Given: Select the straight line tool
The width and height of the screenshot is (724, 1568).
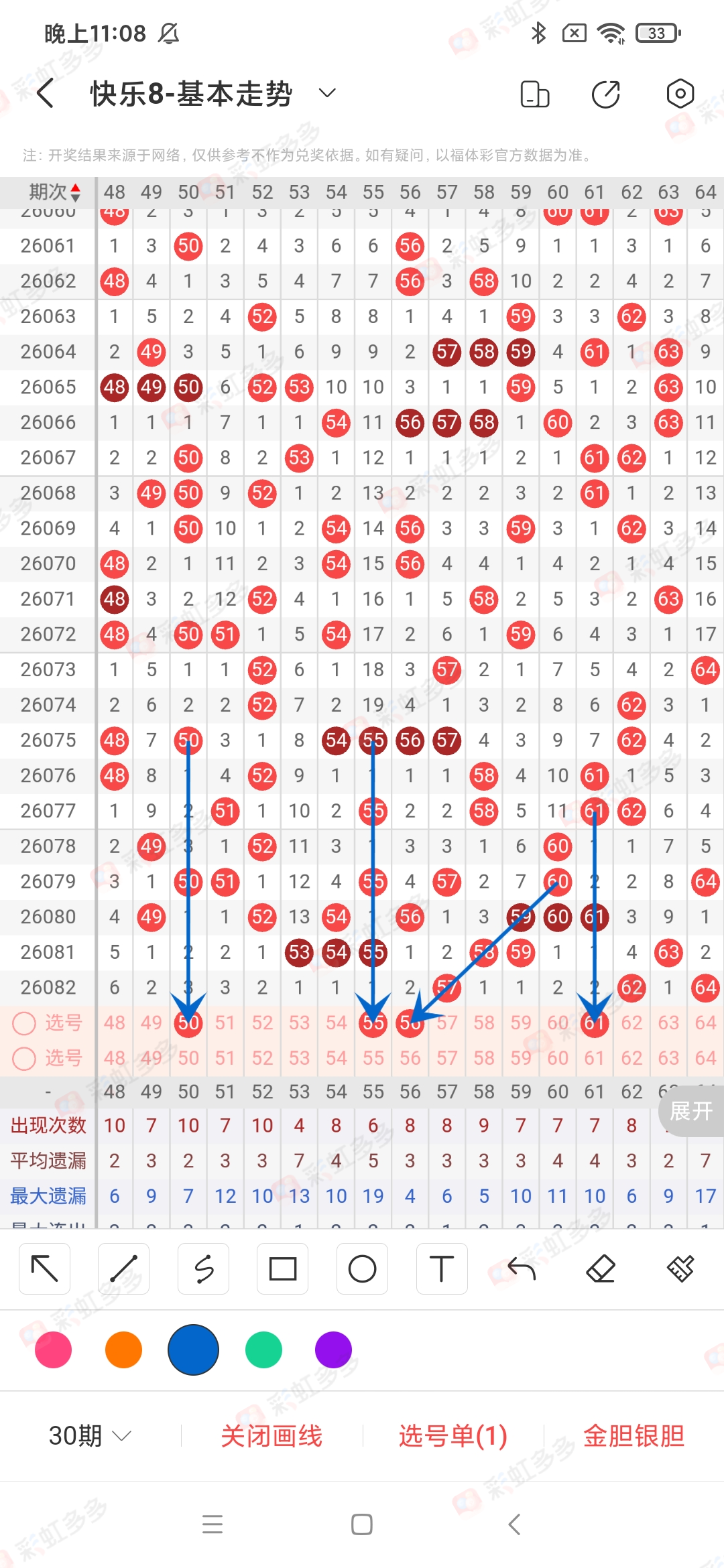Looking at the screenshot, I should 124,1268.
